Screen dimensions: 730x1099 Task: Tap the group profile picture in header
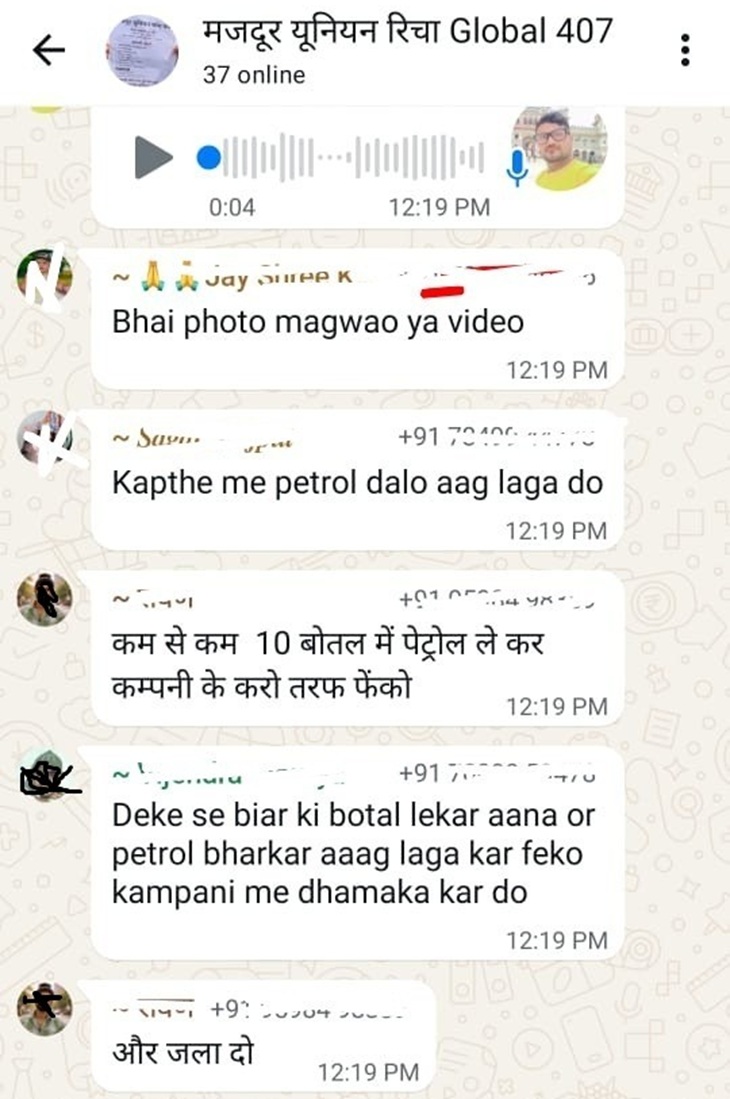142,50
